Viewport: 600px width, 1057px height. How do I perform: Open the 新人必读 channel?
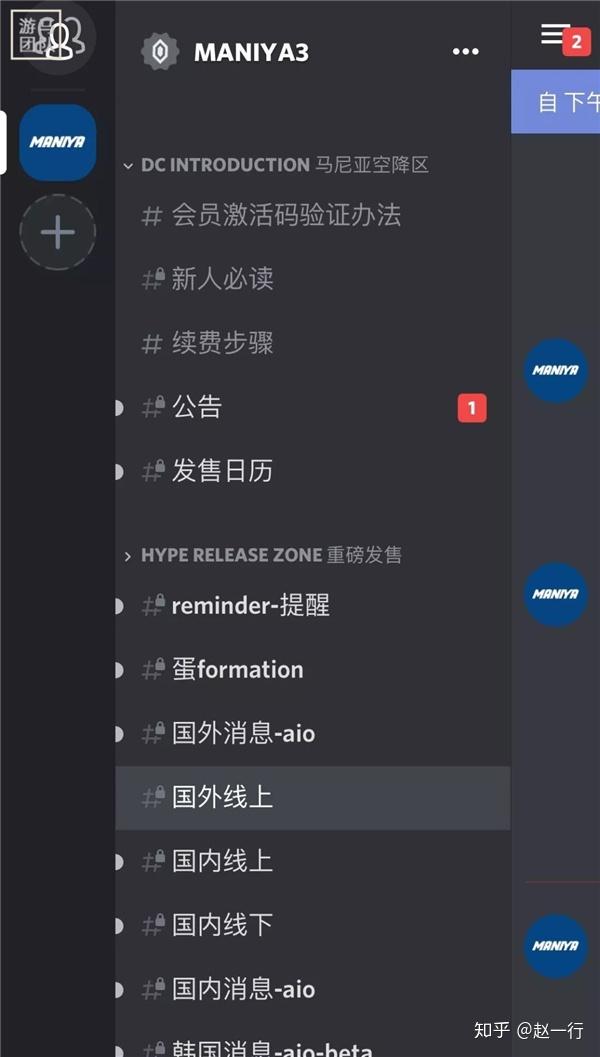click(x=222, y=279)
